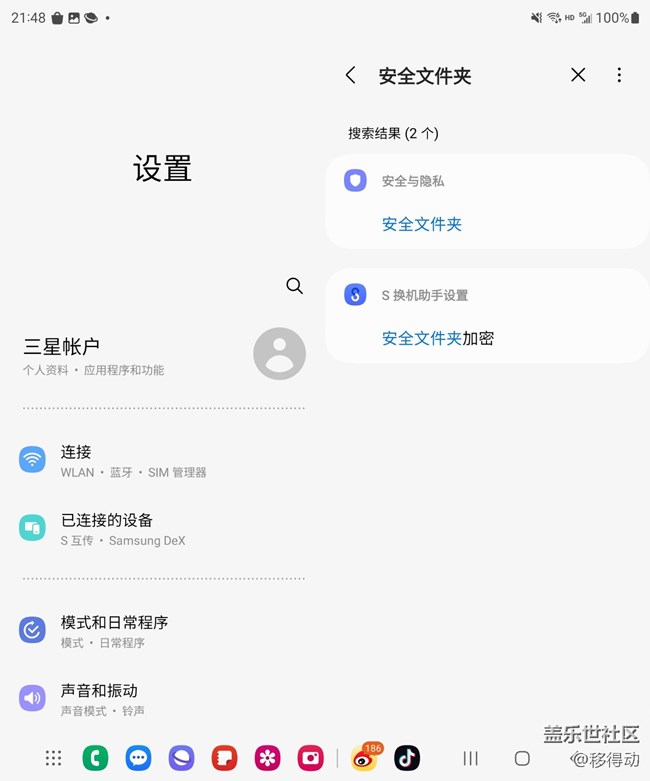Go back from the 安全文件夹 search
650x781 pixels.
tap(350, 75)
